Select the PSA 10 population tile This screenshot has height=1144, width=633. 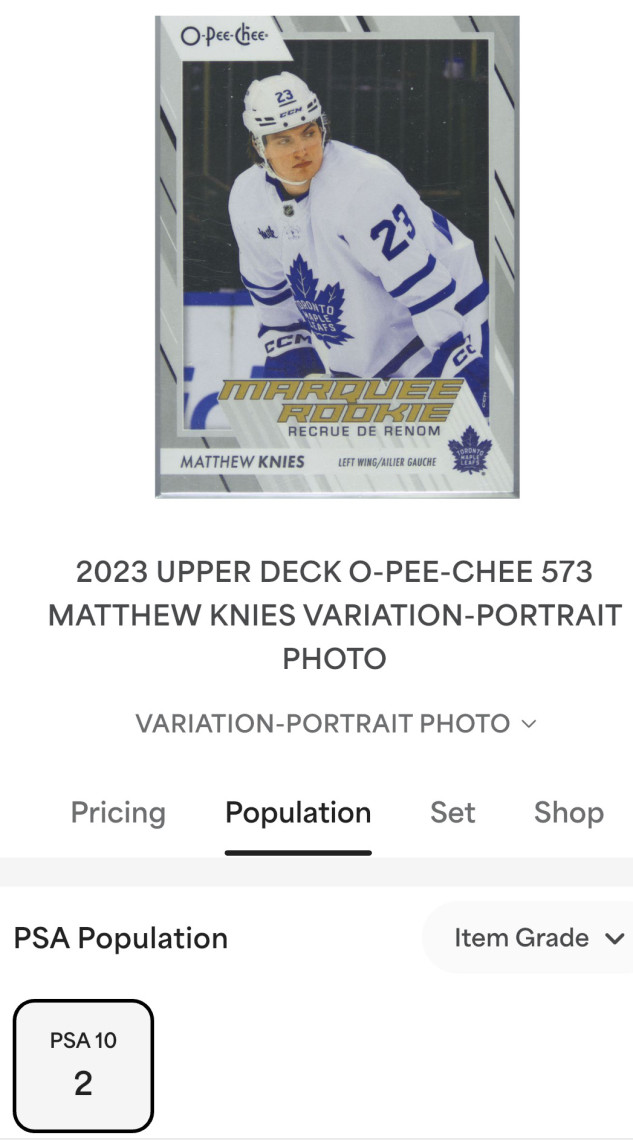pos(83,1065)
